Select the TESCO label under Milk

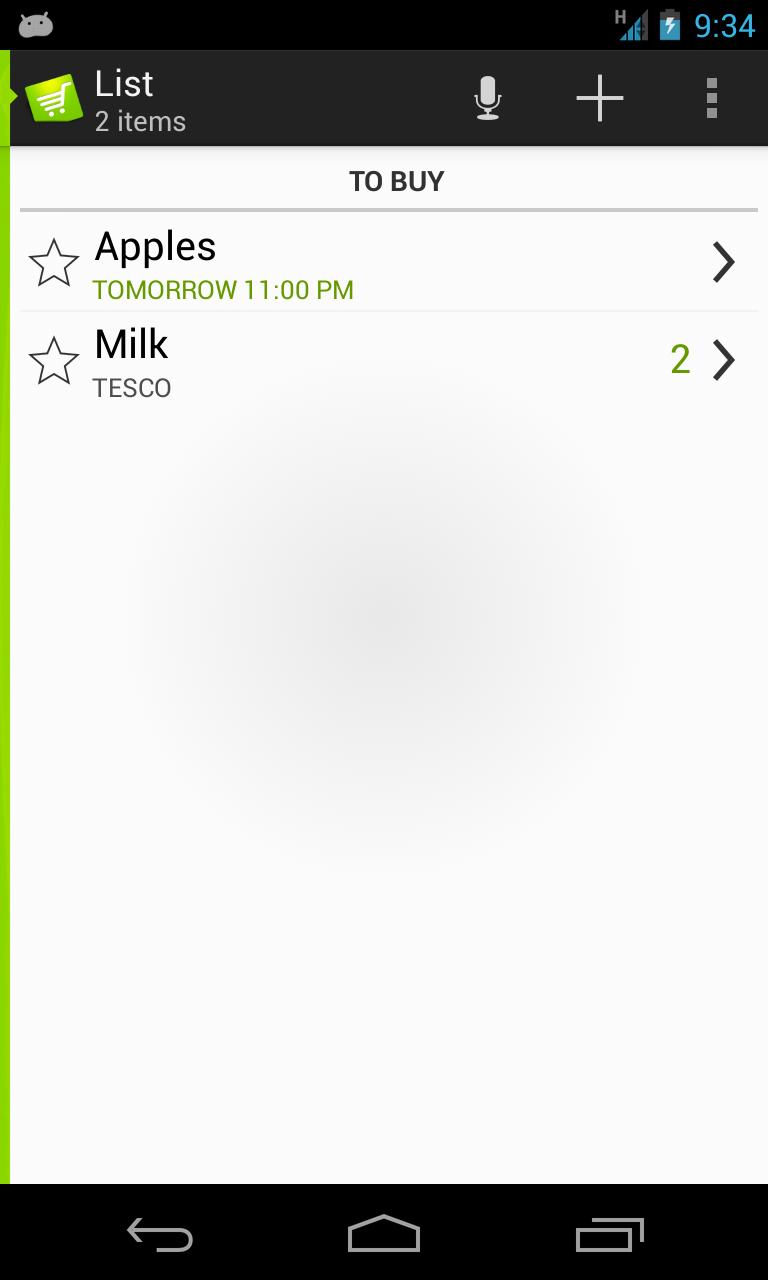point(132,388)
